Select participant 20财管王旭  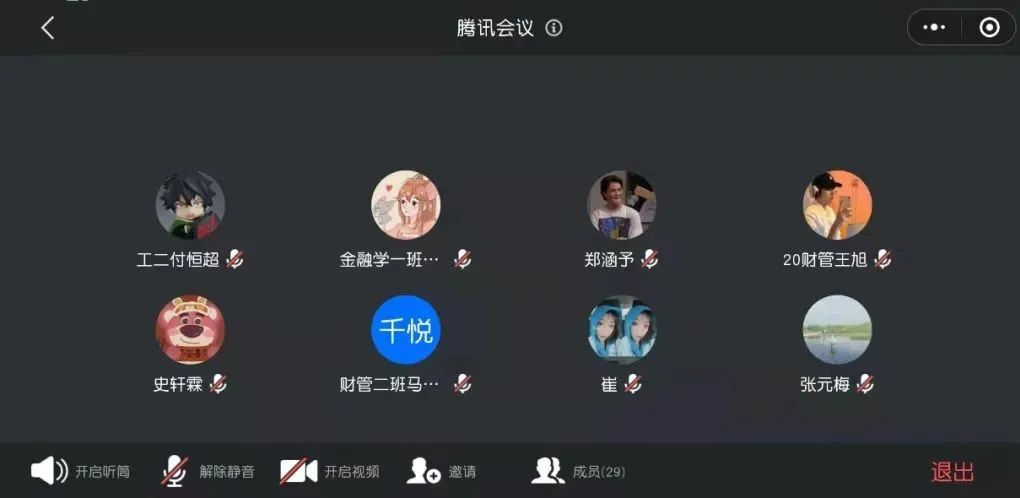(837, 206)
